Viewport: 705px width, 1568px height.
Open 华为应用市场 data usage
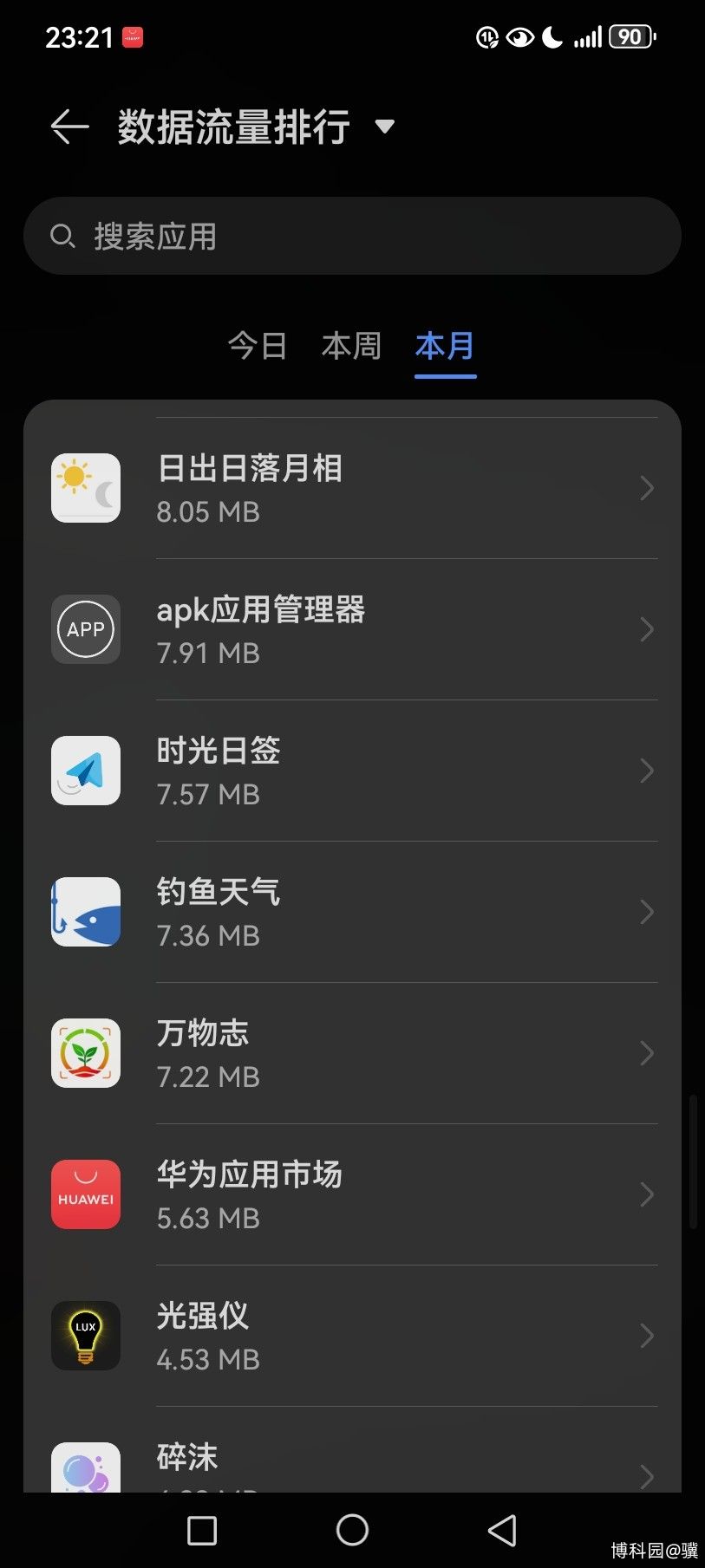352,1194
